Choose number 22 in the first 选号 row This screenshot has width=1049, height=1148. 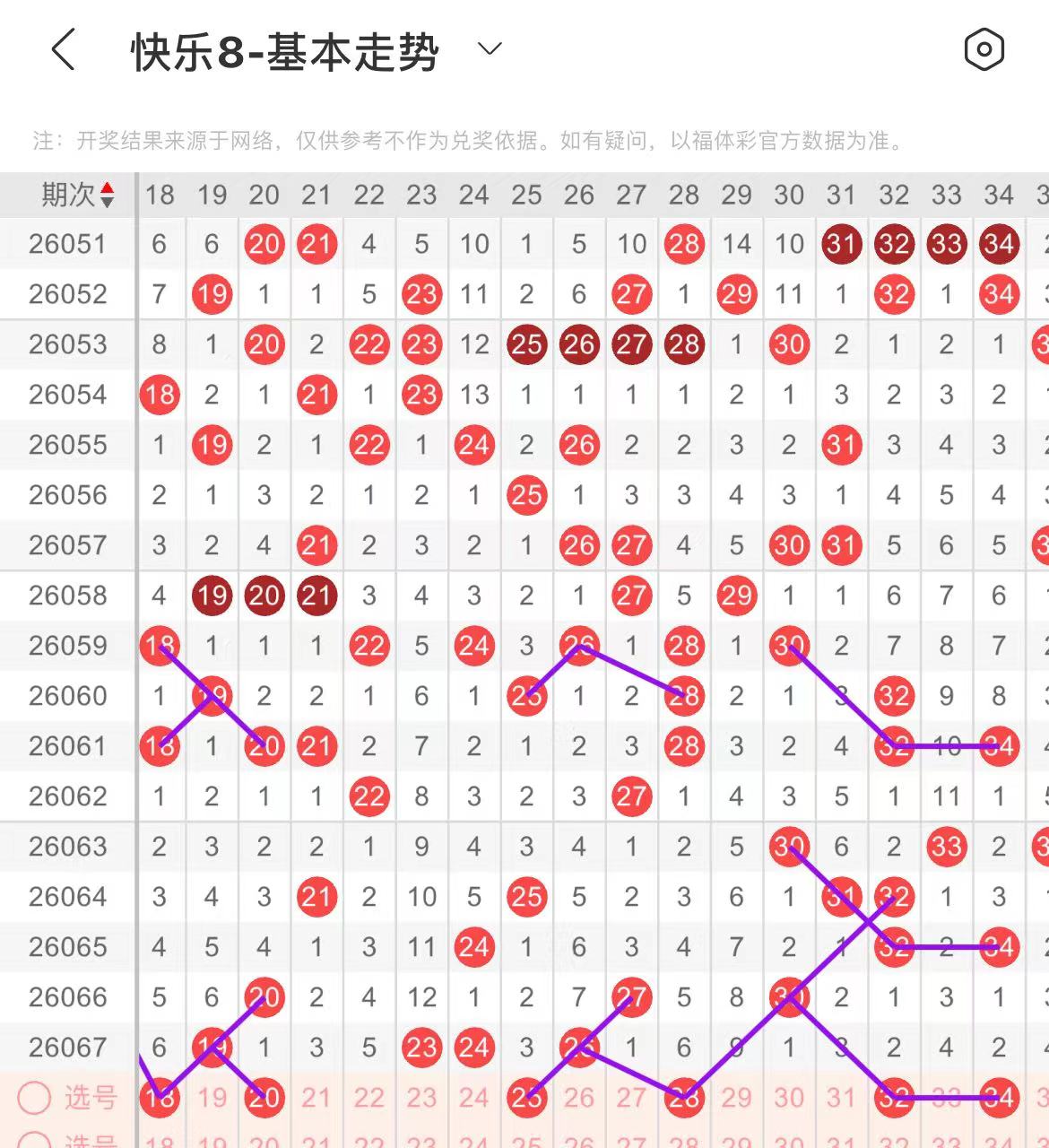tap(368, 1098)
